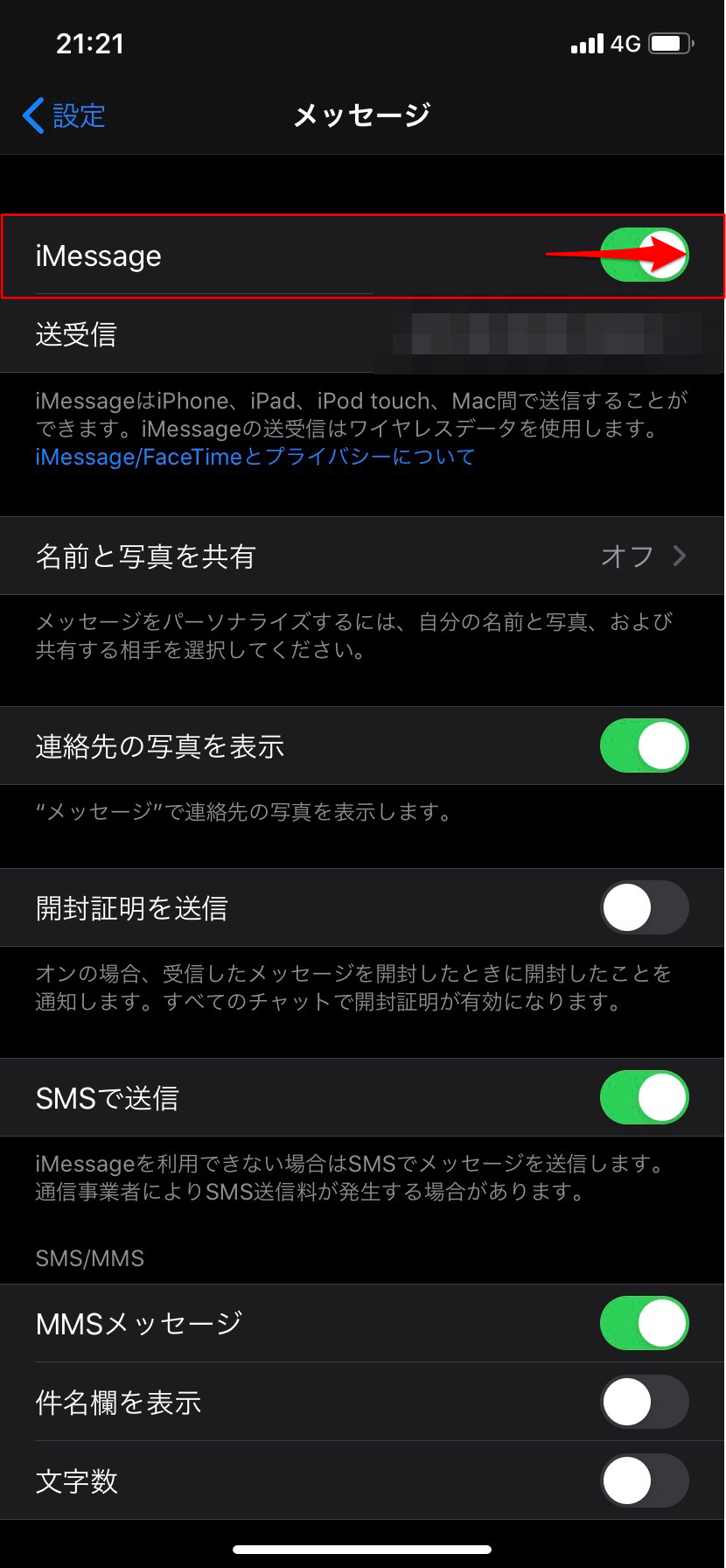Tap the cellular signal bars icon
The height and width of the screenshot is (1568, 726).
pyautogui.click(x=587, y=43)
